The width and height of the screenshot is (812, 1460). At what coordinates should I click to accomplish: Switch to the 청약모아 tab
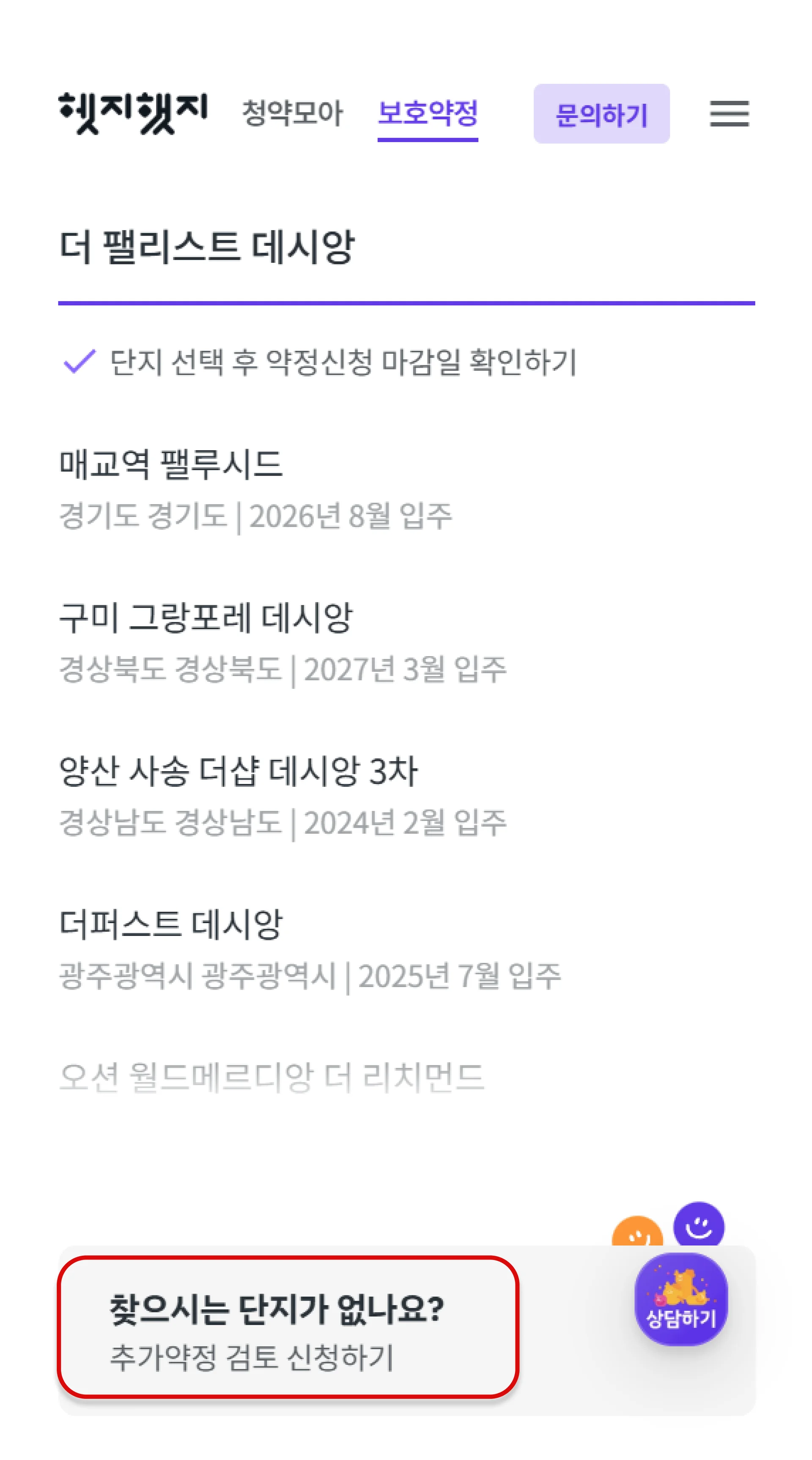pyautogui.click(x=292, y=113)
